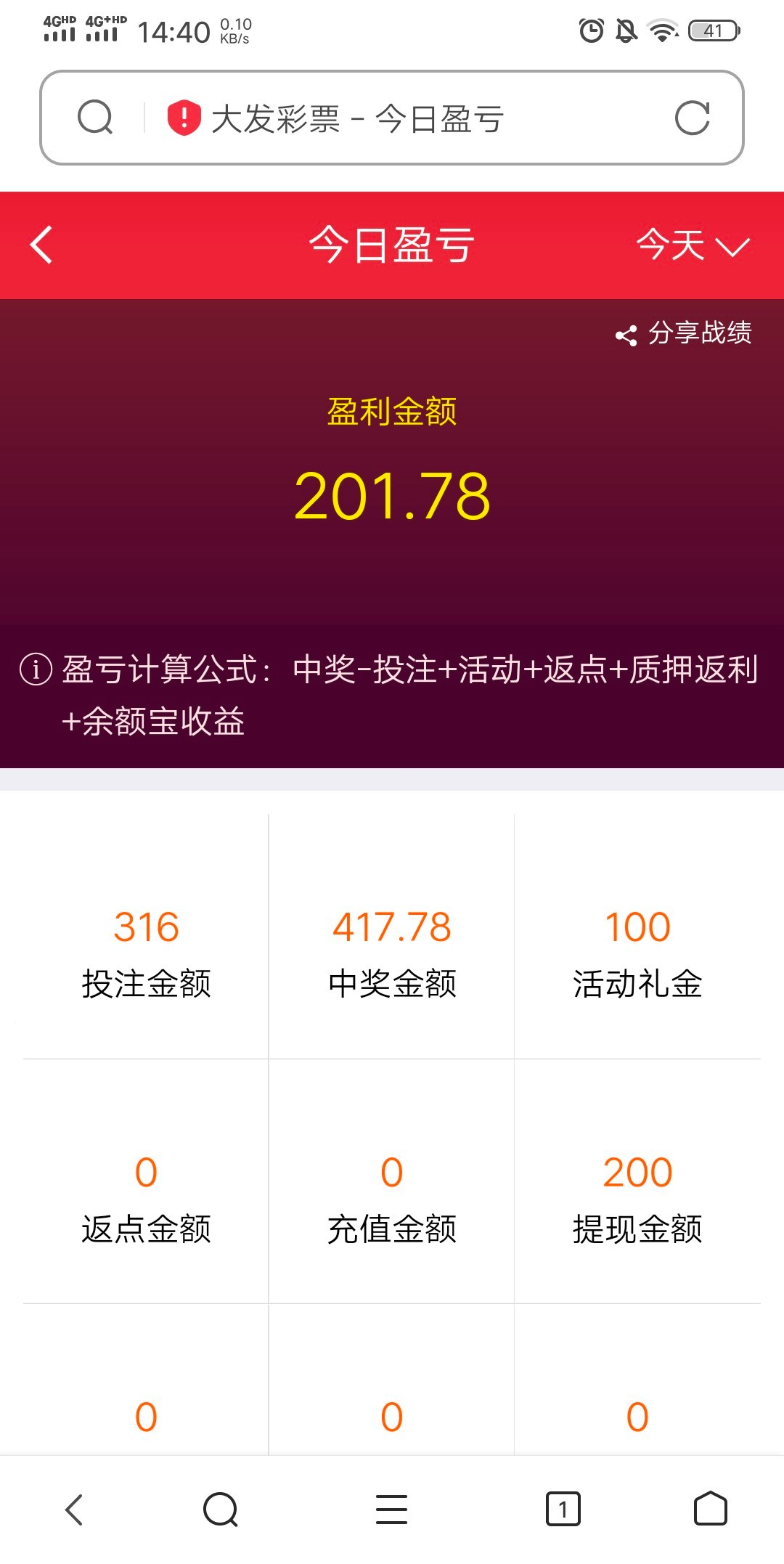
Task: Share results via 分享战绩
Action: point(683,333)
